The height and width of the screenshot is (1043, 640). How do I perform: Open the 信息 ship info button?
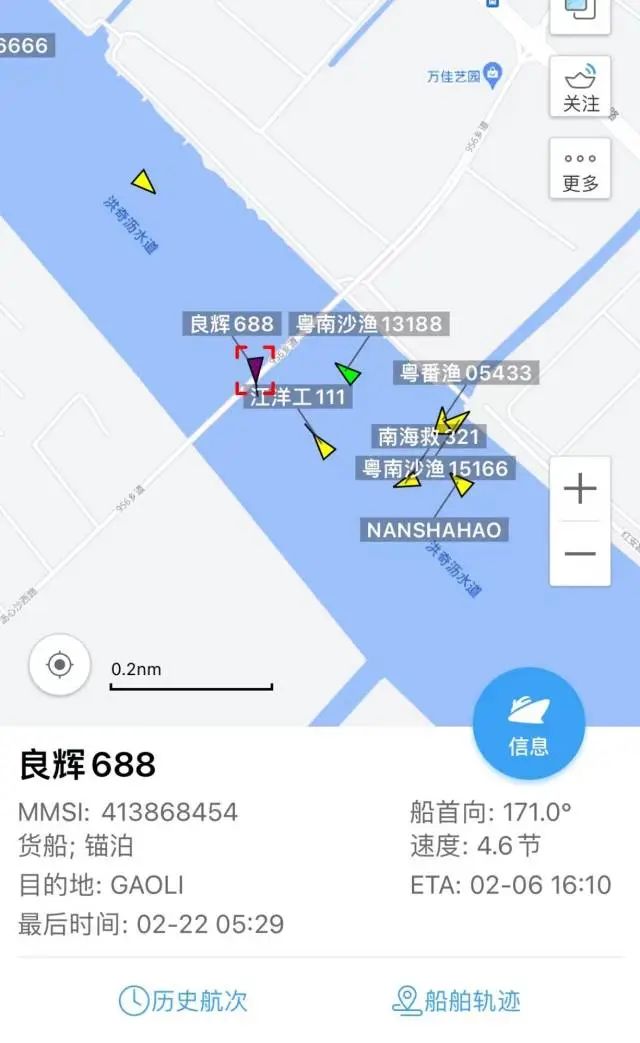point(528,723)
